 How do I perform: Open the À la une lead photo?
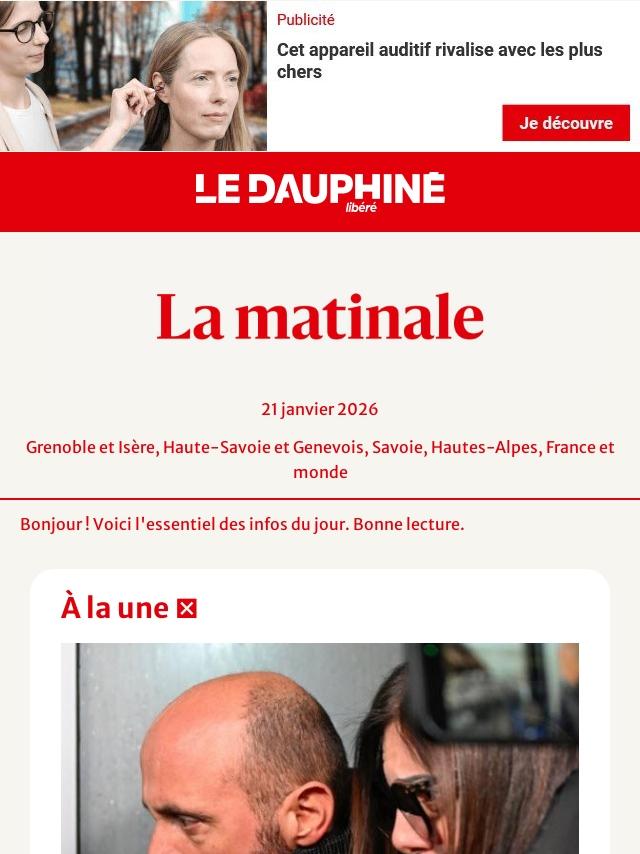pyautogui.click(x=320, y=748)
